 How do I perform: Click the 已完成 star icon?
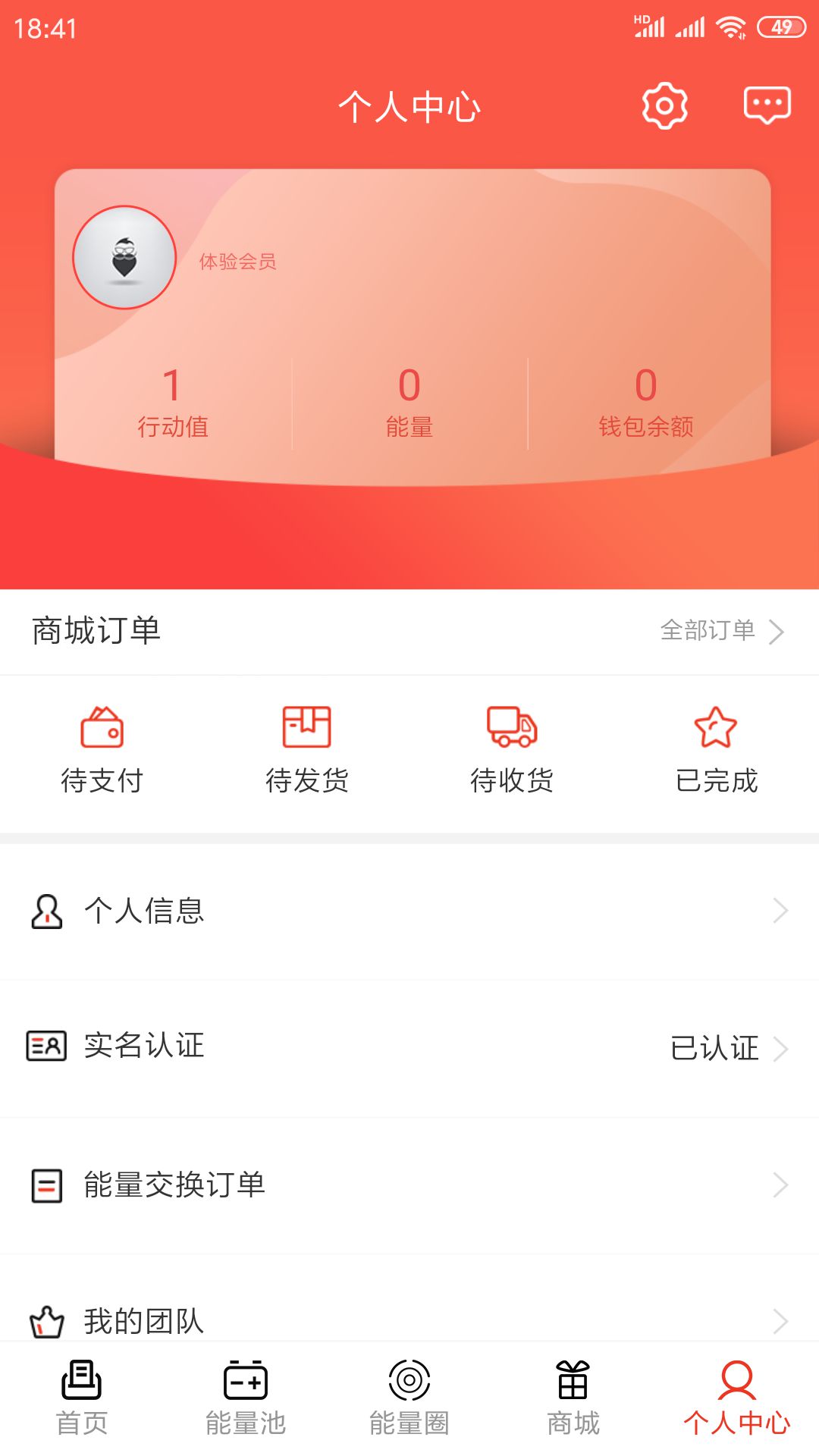tap(716, 728)
